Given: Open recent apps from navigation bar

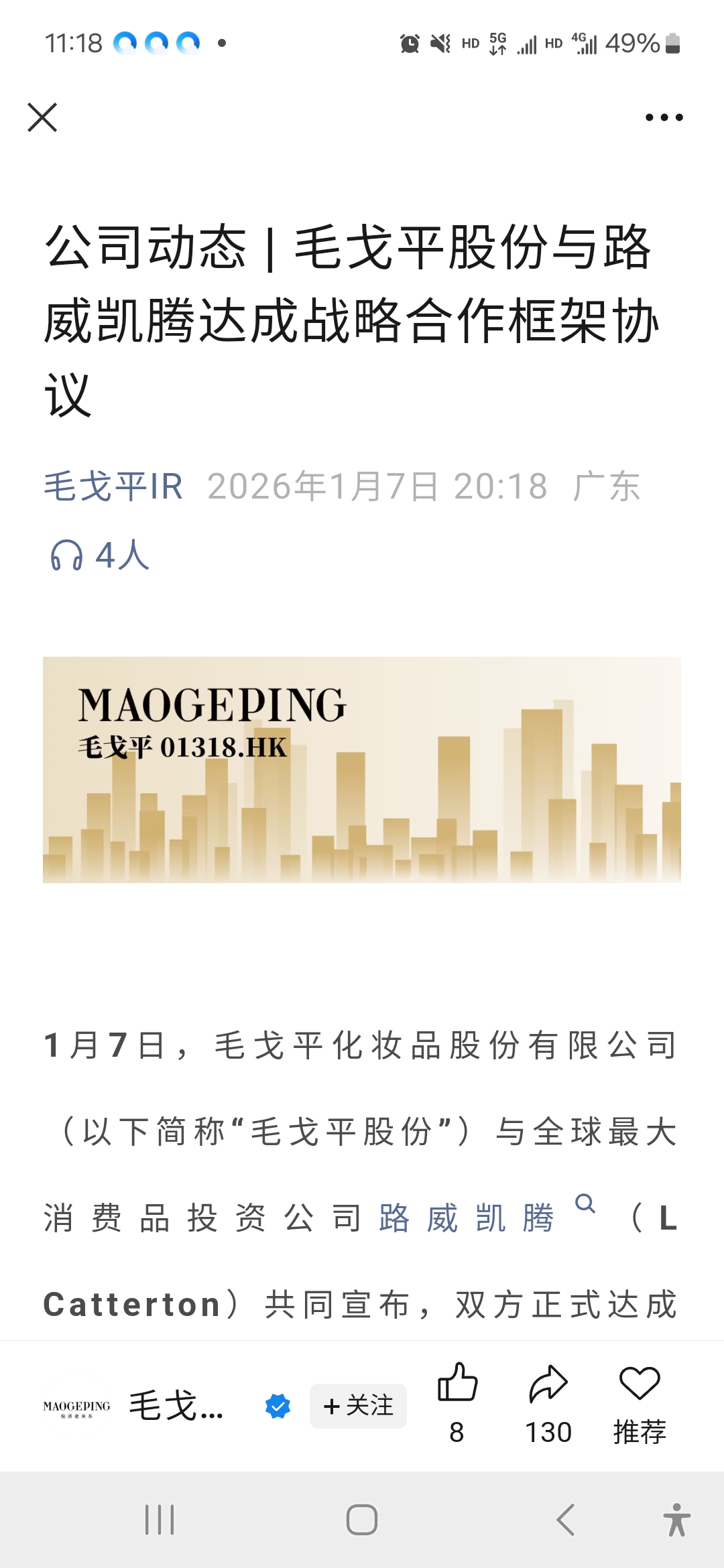Looking at the screenshot, I should (160, 1520).
